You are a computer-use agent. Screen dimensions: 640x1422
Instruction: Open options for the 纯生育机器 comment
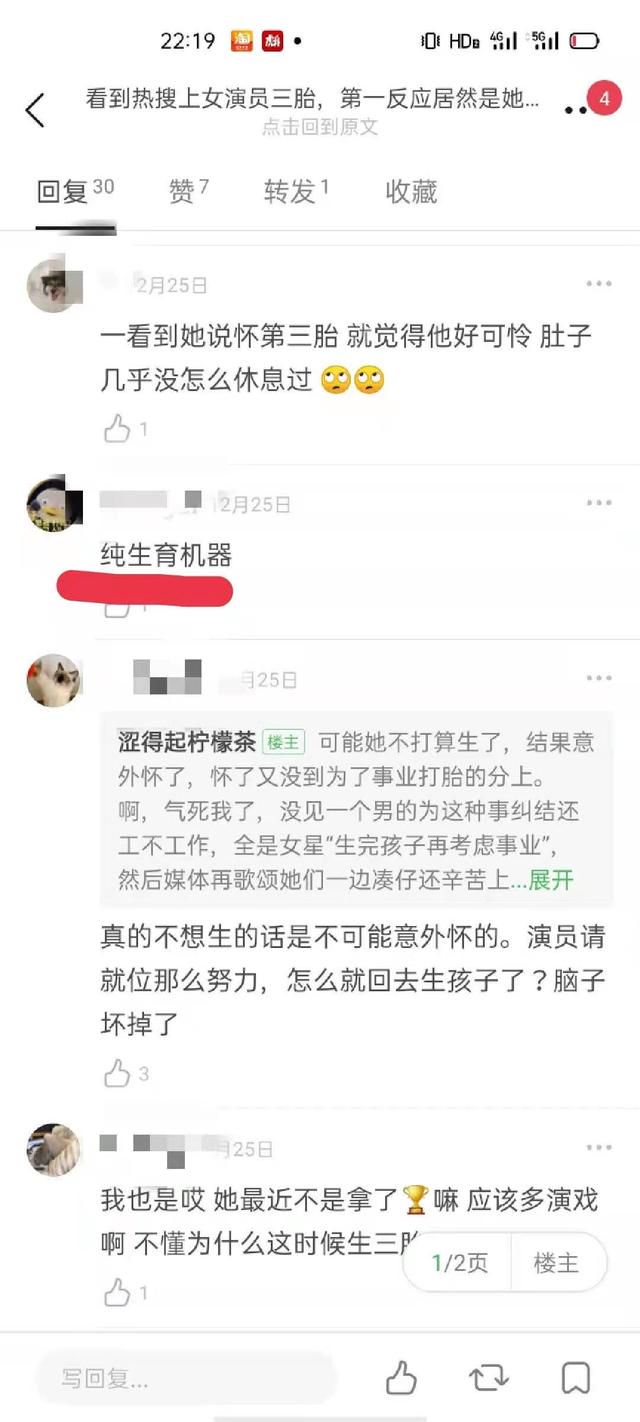(598, 504)
